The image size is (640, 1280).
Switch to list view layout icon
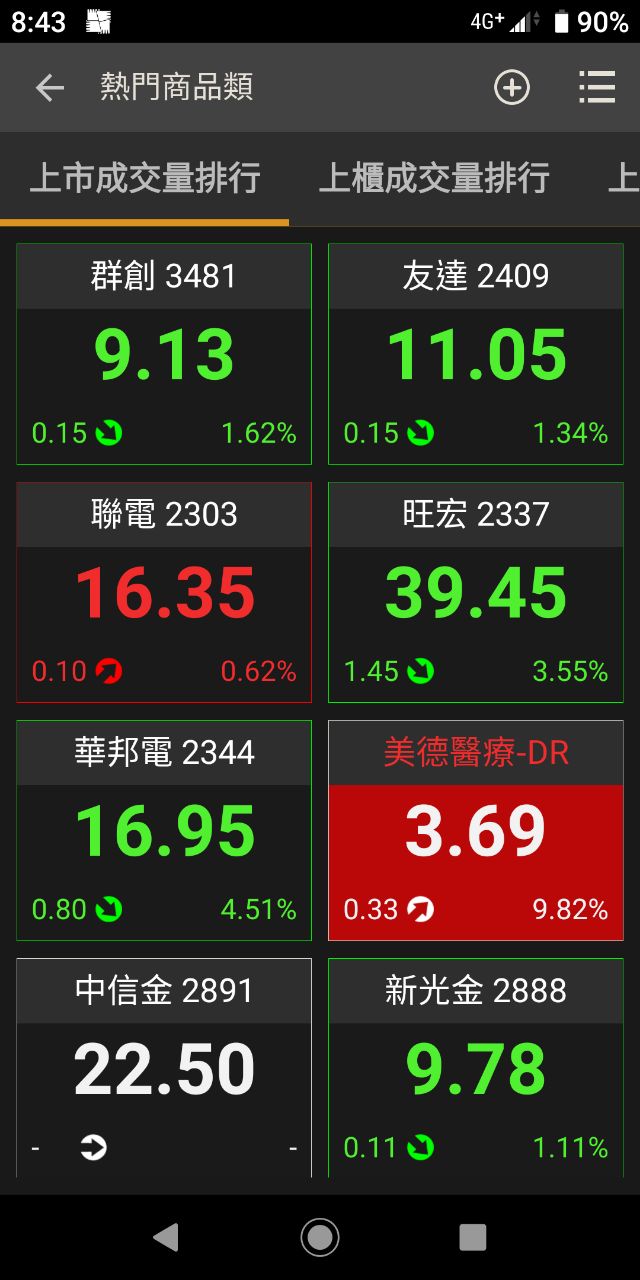pyautogui.click(x=597, y=88)
